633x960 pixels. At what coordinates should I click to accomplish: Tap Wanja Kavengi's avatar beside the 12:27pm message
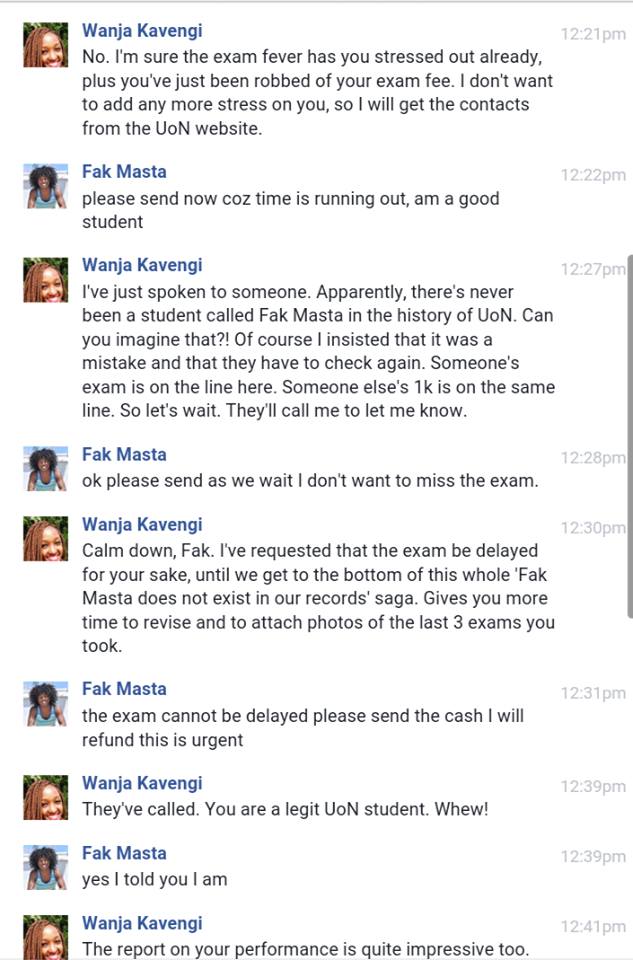(x=45, y=280)
